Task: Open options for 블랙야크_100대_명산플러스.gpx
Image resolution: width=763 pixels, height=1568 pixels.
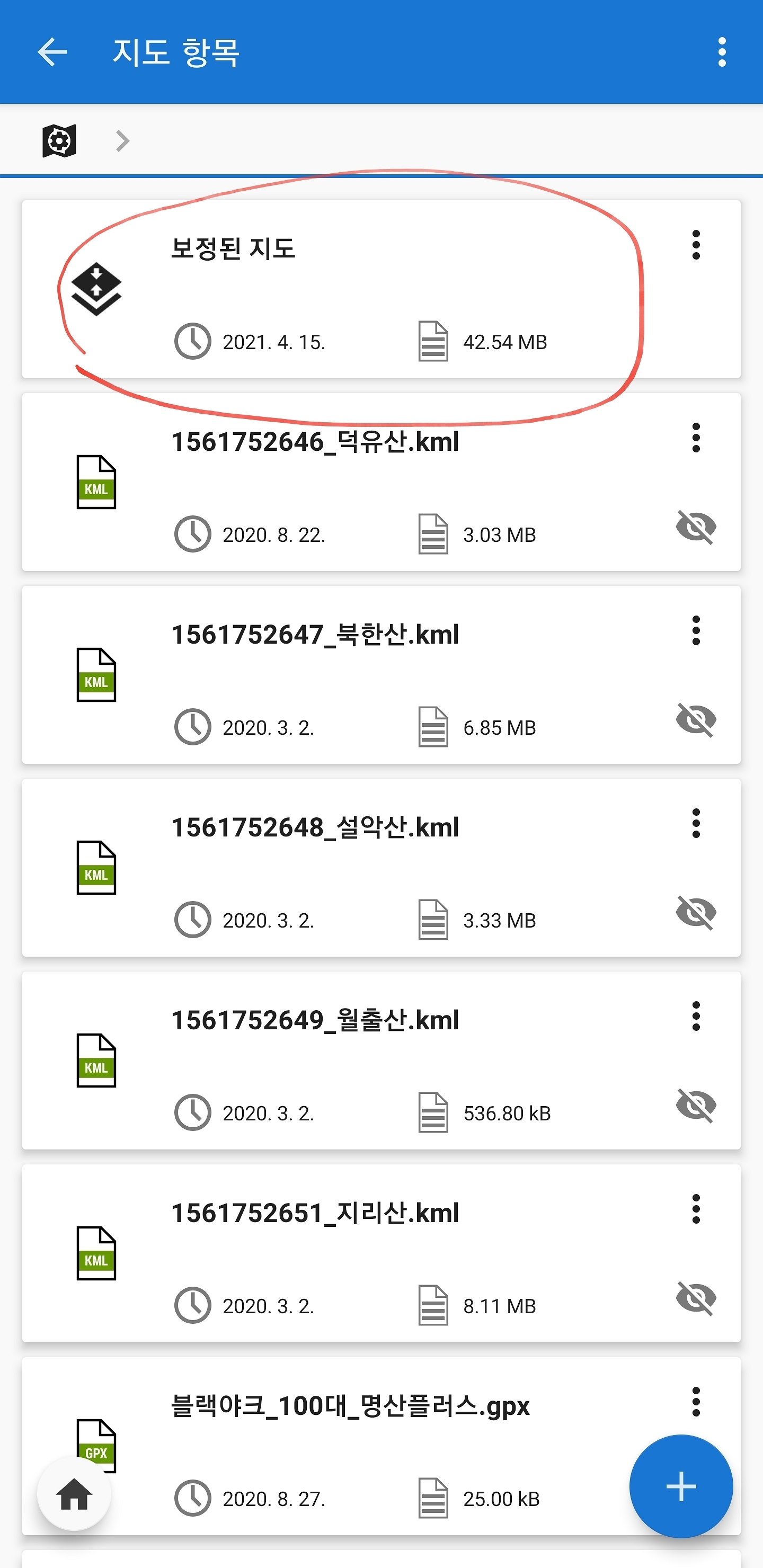Action: click(x=696, y=1402)
